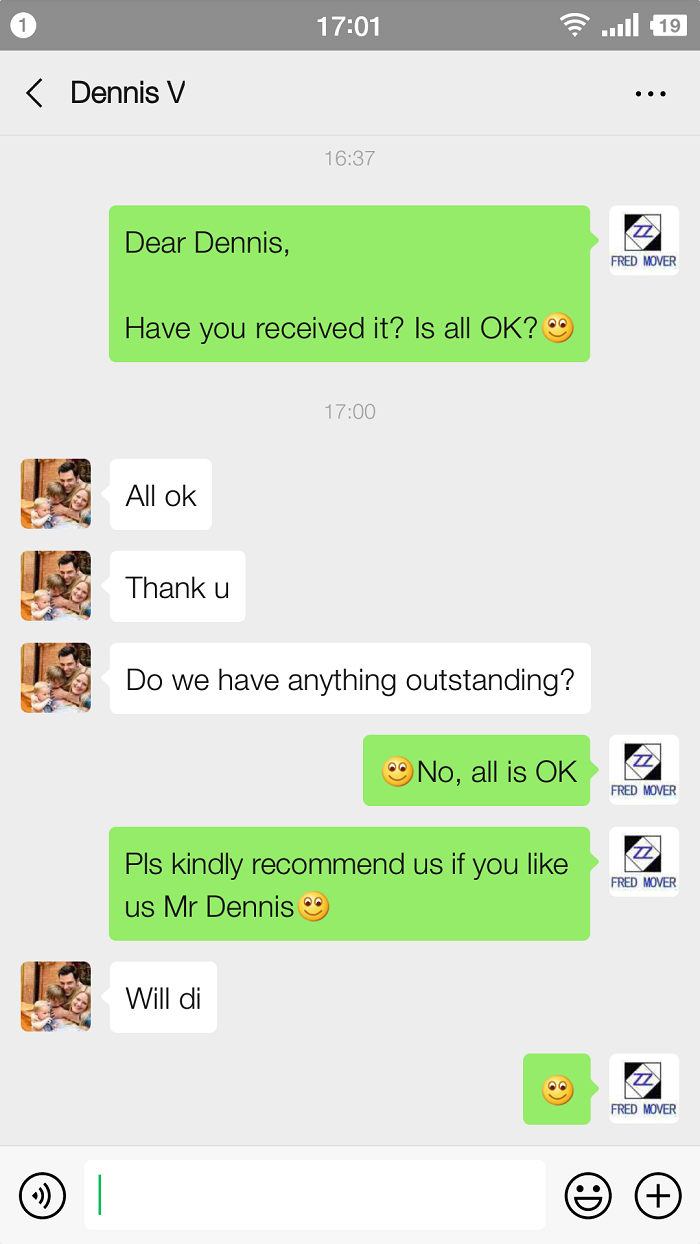Go back from the Dennis V chat
700x1244 pixels.
(35, 93)
